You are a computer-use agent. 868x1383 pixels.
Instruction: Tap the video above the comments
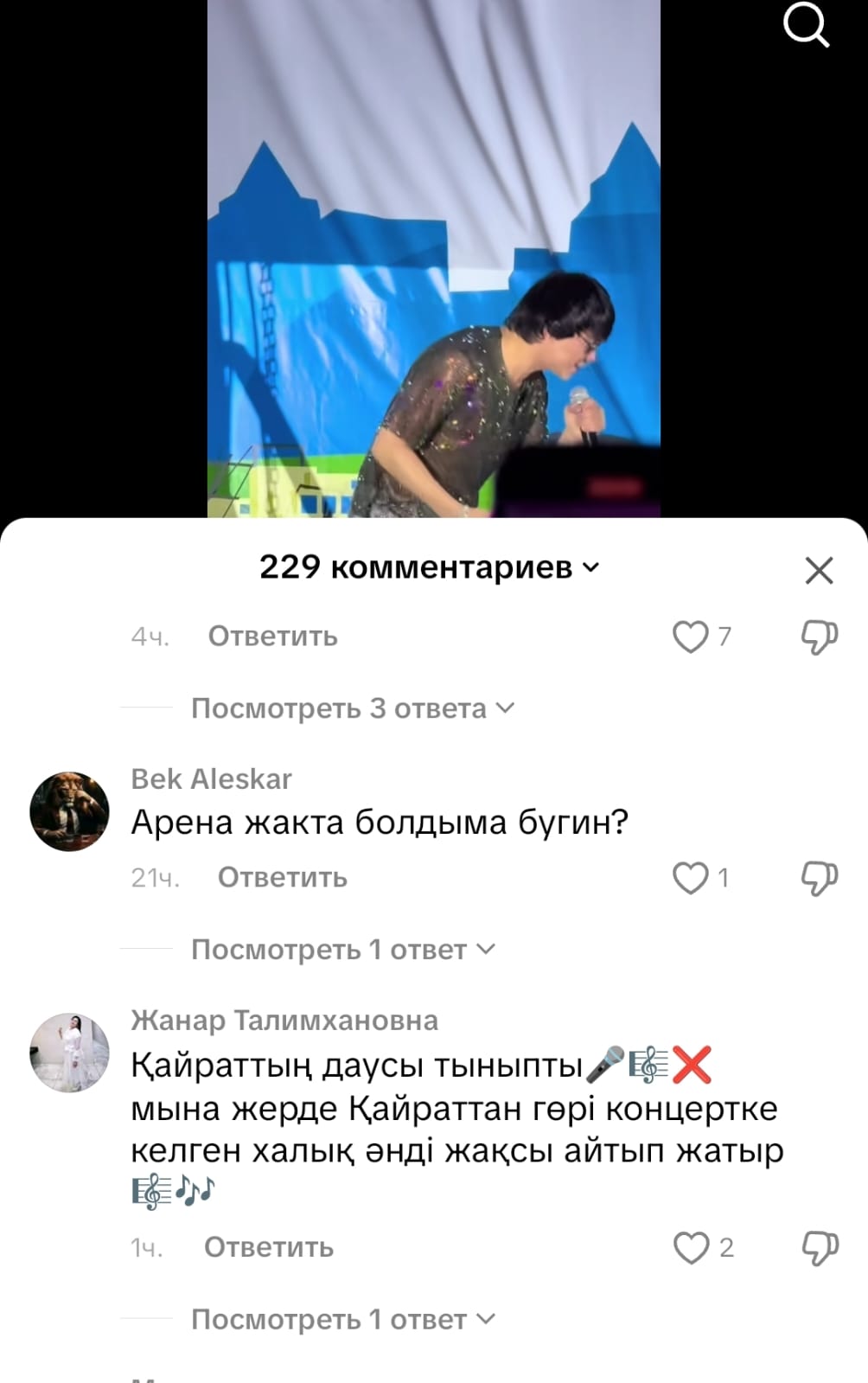(x=433, y=259)
